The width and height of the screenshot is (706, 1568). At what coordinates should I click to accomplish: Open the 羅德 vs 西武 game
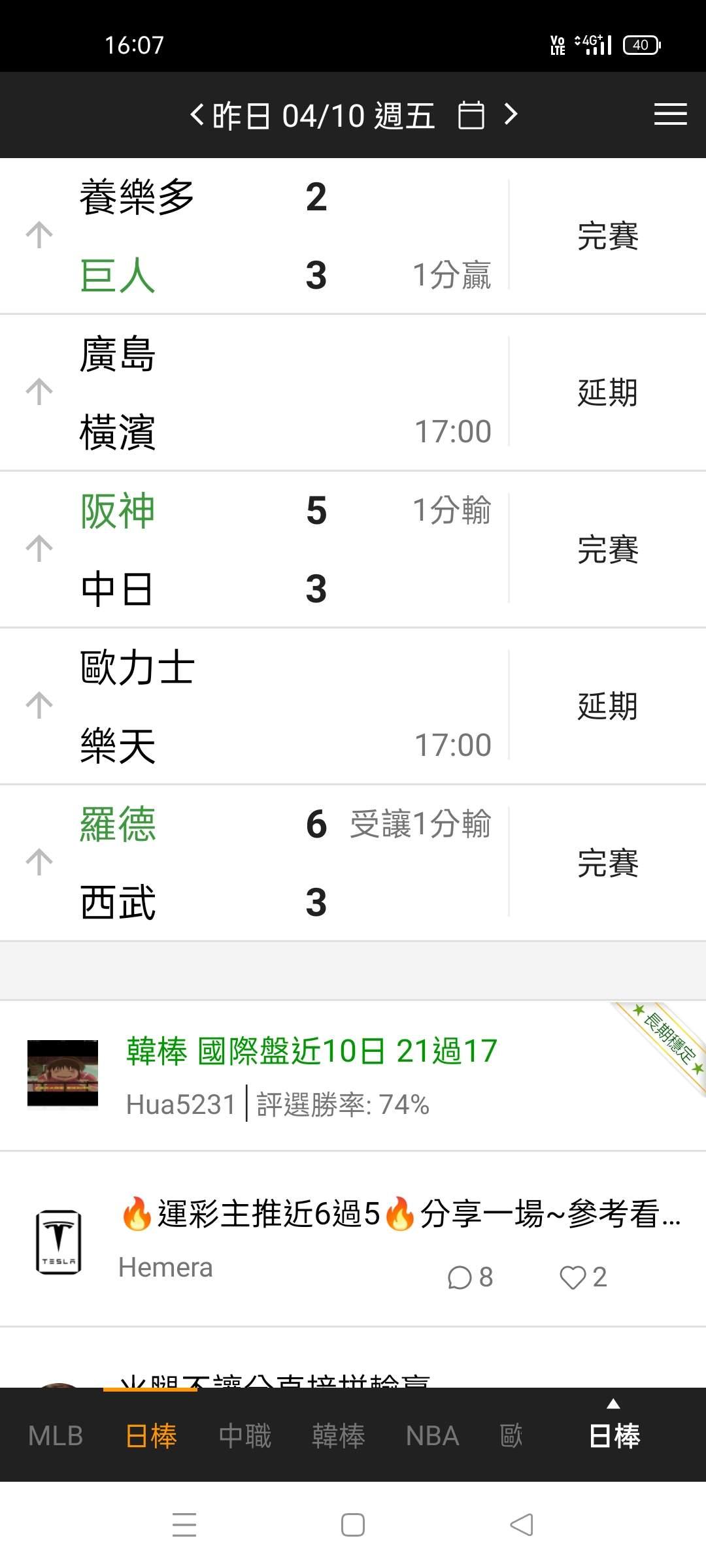point(261,862)
